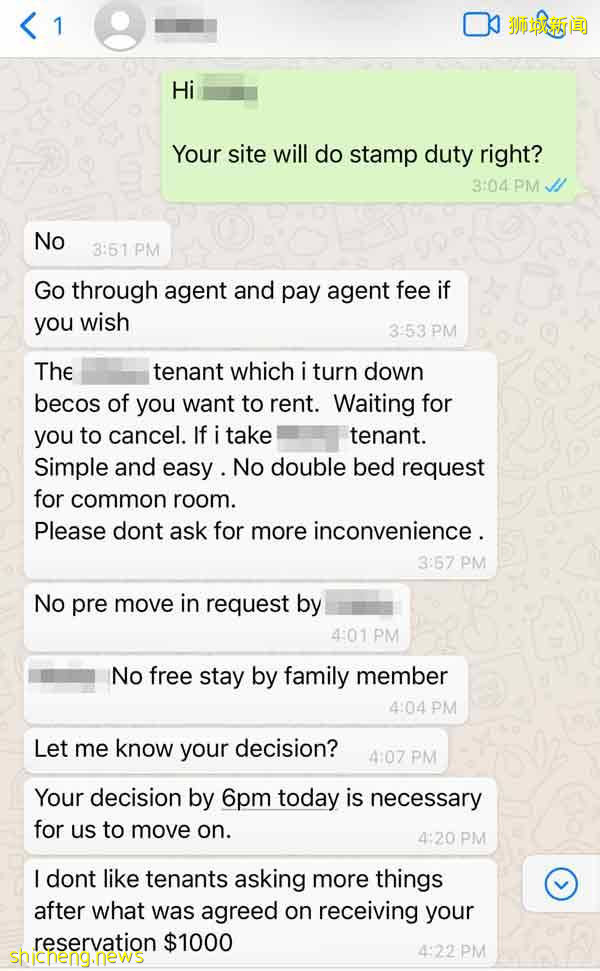
Task: Go back to the chat list
Action: click(30, 26)
